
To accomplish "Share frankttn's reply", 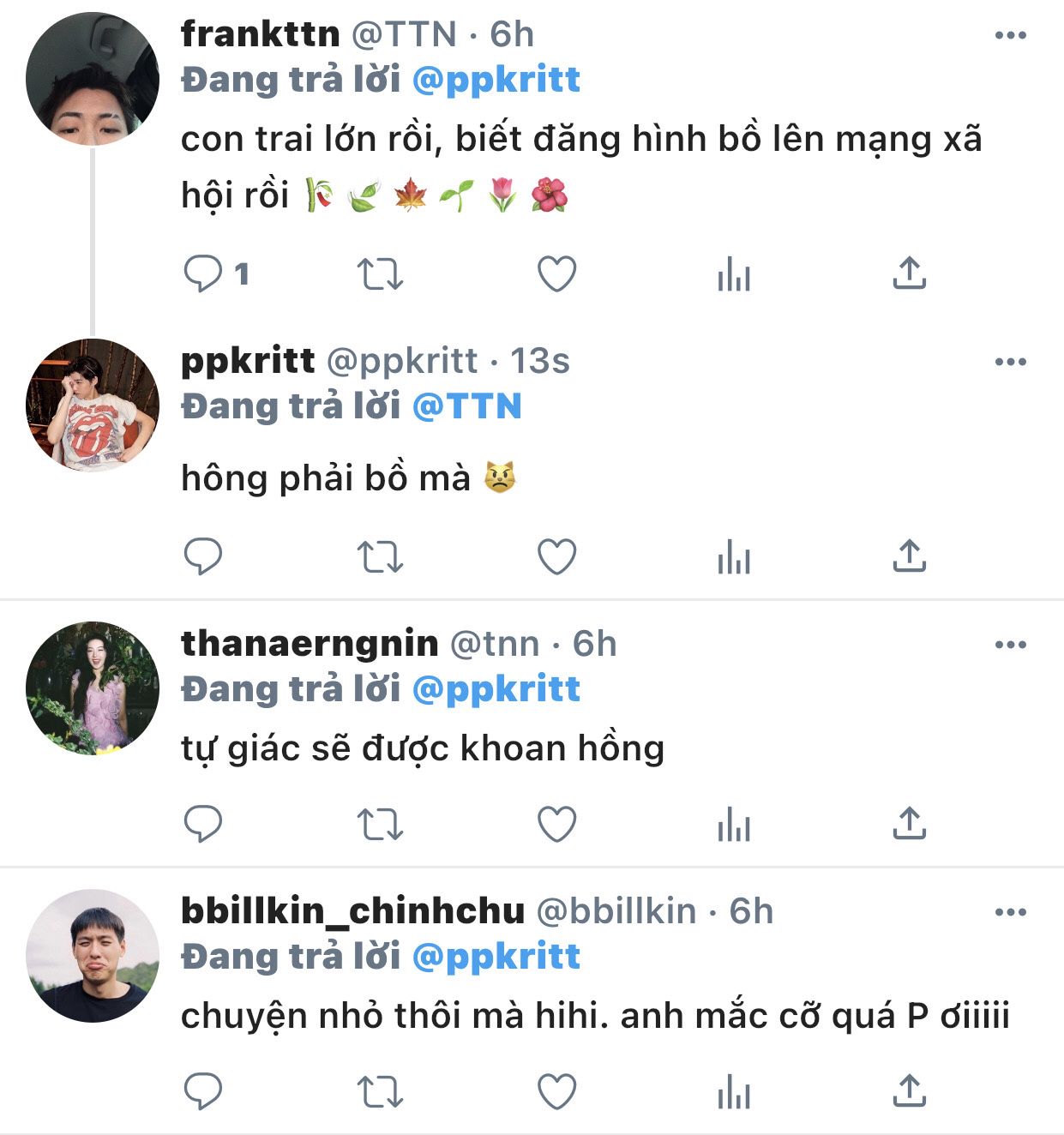I will tap(909, 274).
